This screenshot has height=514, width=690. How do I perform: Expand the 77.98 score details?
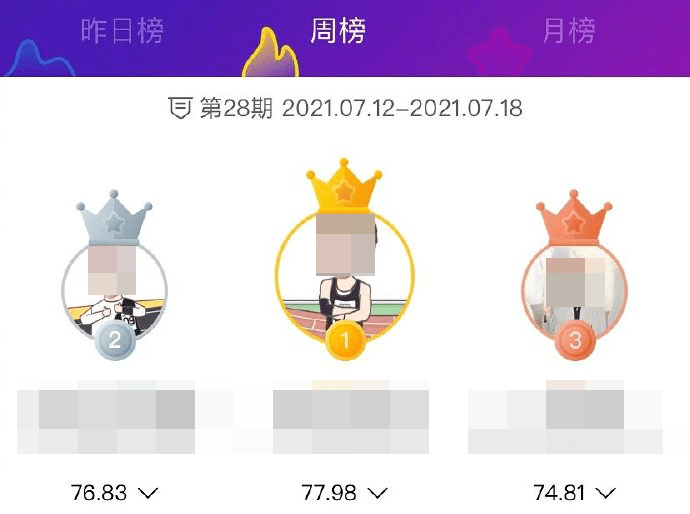point(344,492)
